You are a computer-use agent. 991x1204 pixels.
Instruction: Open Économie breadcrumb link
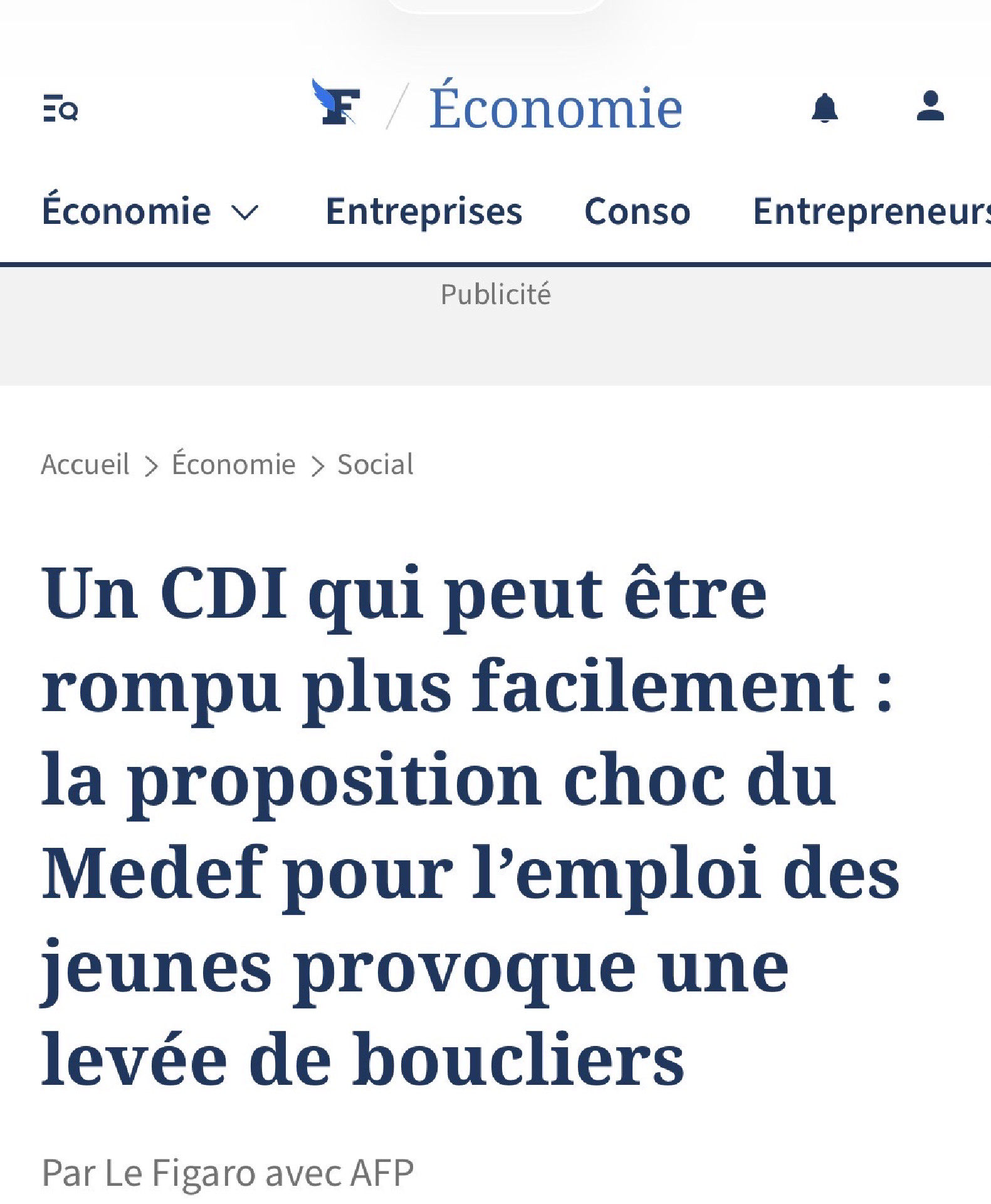point(233,465)
